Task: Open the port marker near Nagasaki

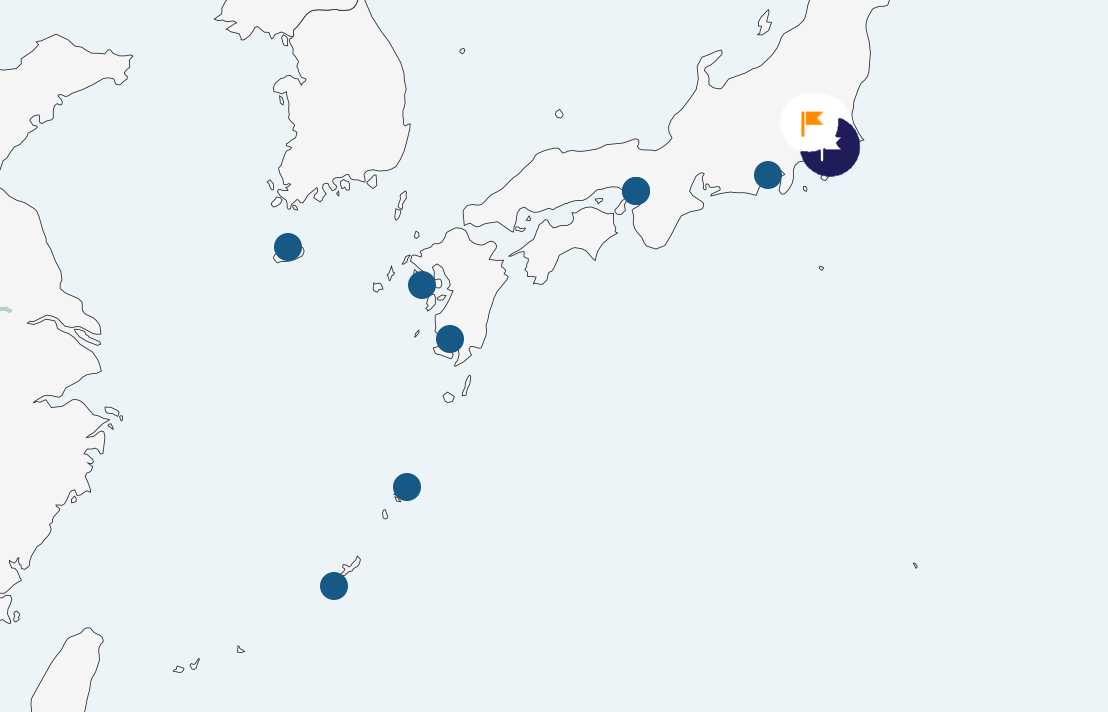Action: (422, 285)
